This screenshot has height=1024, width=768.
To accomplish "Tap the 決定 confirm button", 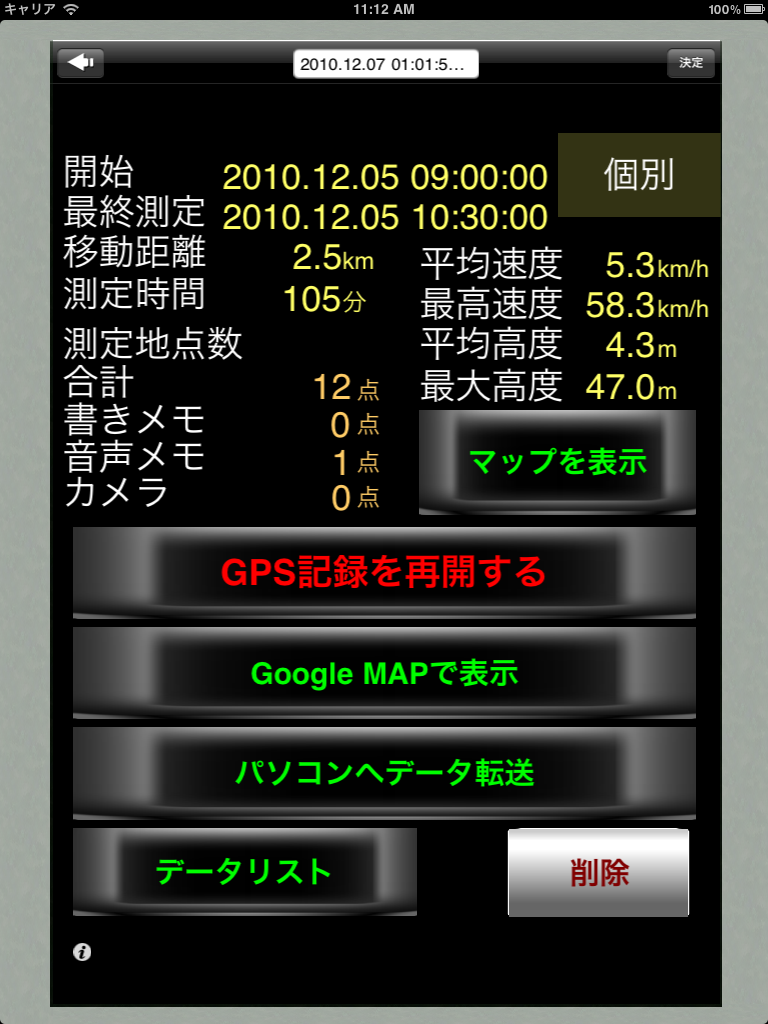I will click(691, 63).
